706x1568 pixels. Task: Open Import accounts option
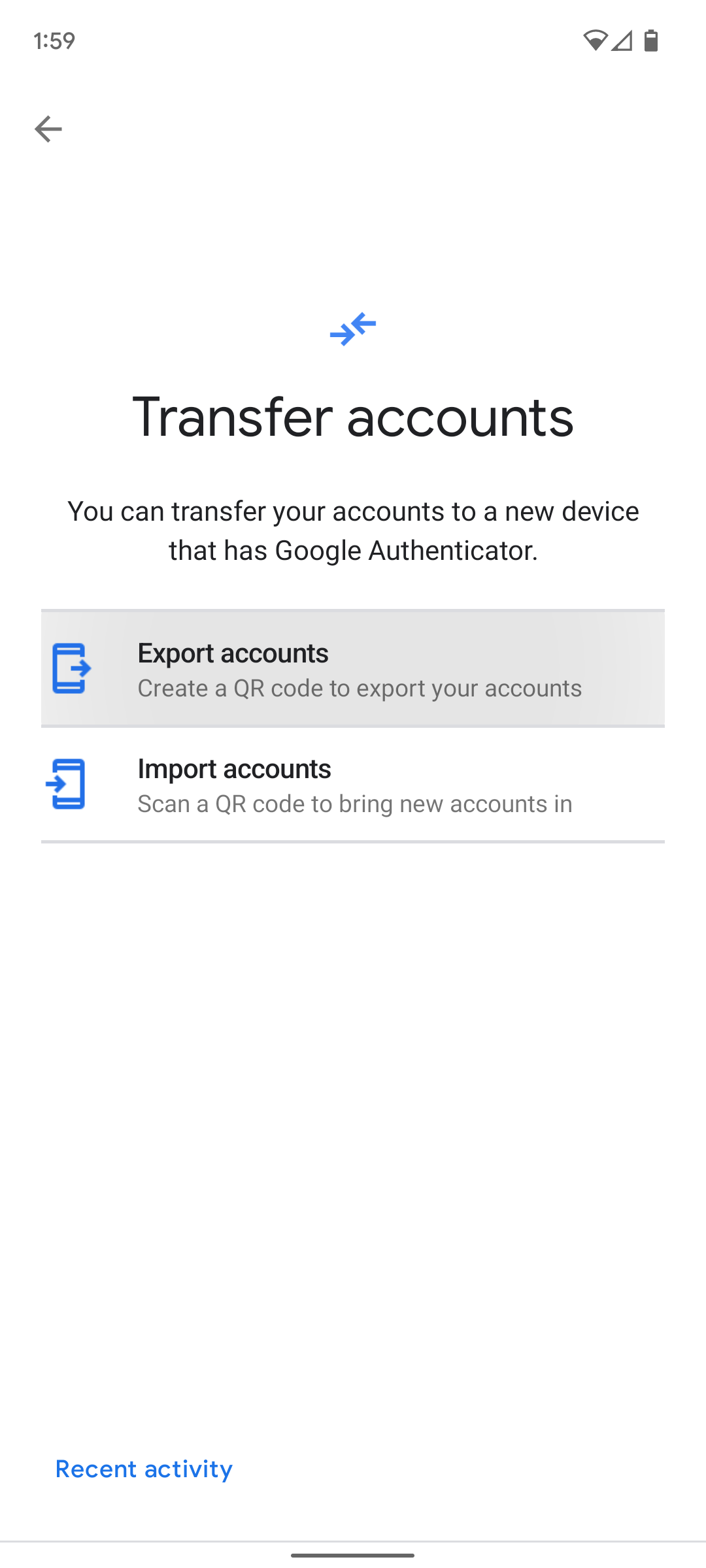[x=353, y=785]
